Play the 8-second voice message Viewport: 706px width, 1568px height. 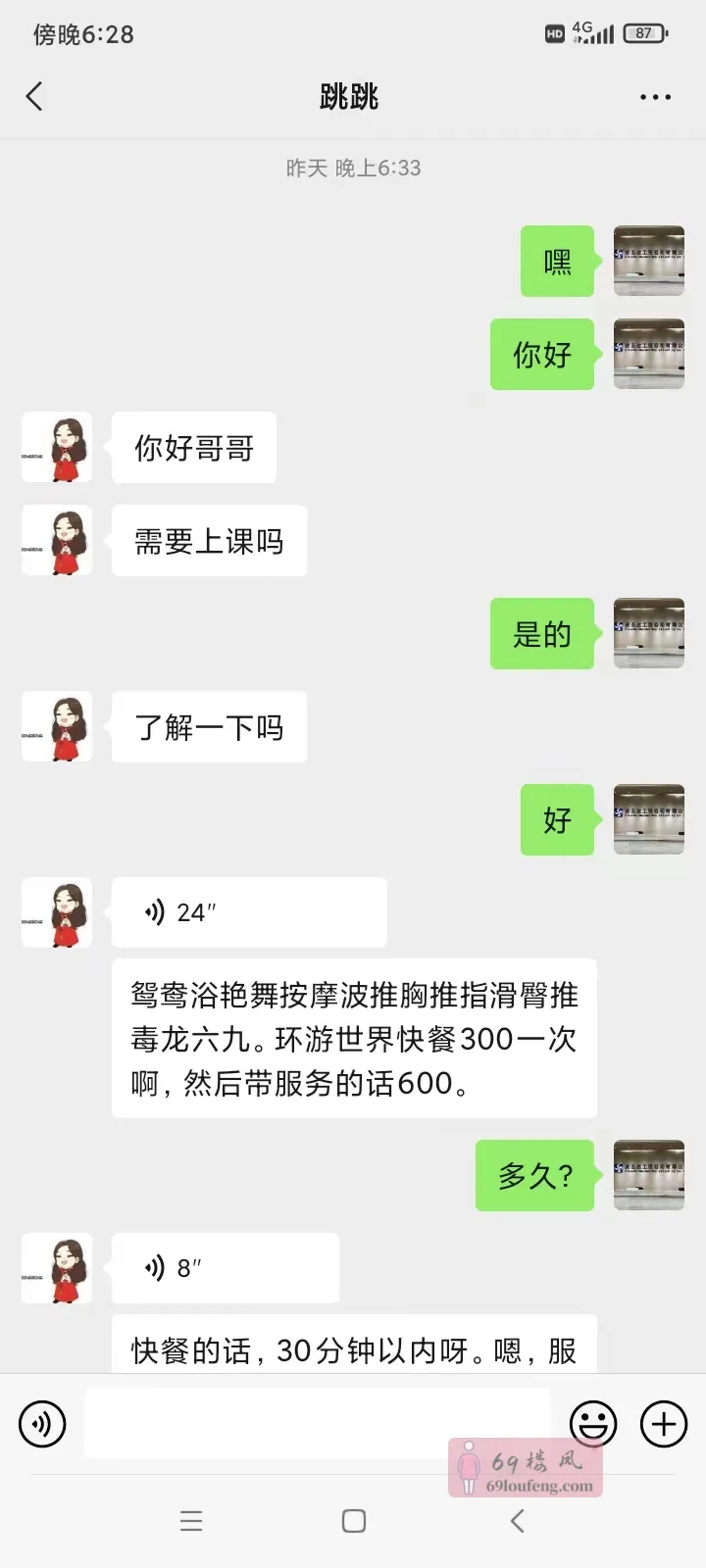[226, 1267]
